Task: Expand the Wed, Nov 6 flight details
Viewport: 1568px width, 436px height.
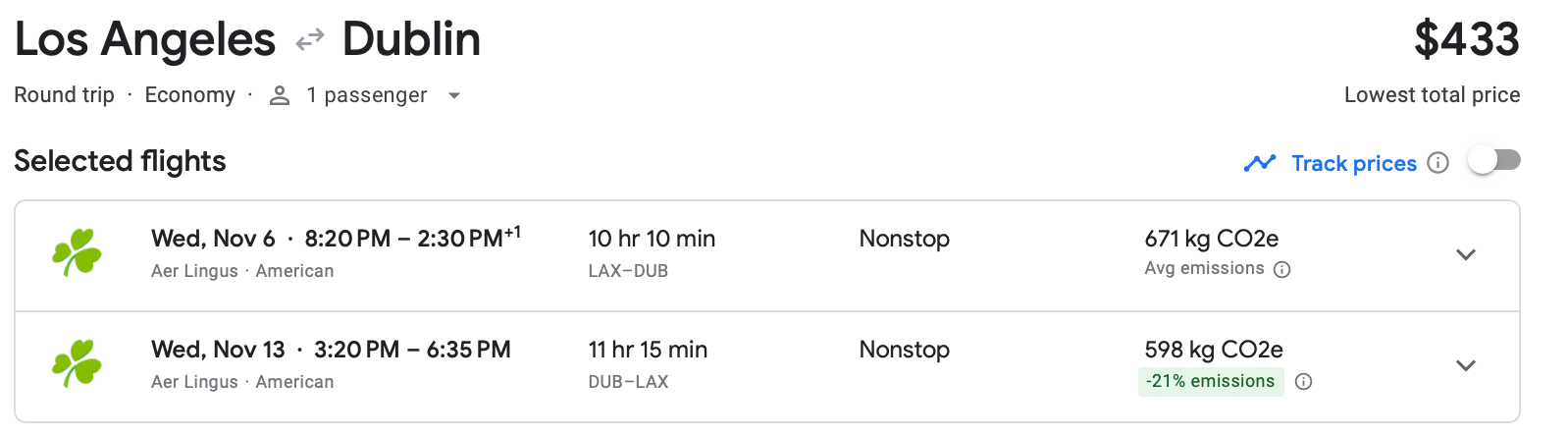Action: (1465, 255)
